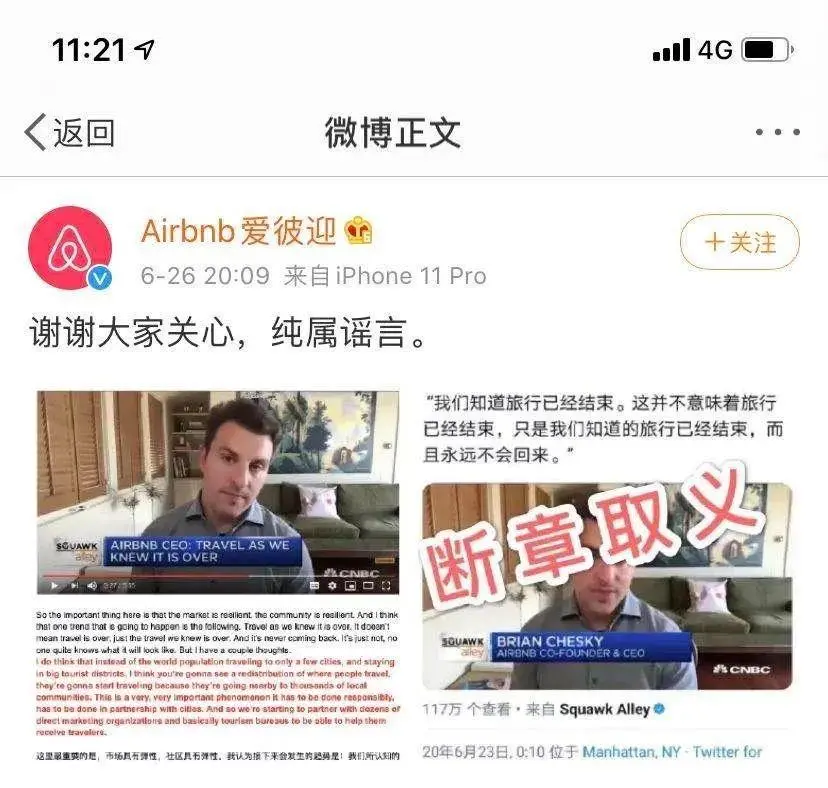
Task: View the left post image with the transcript
Action: pos(217,577)
